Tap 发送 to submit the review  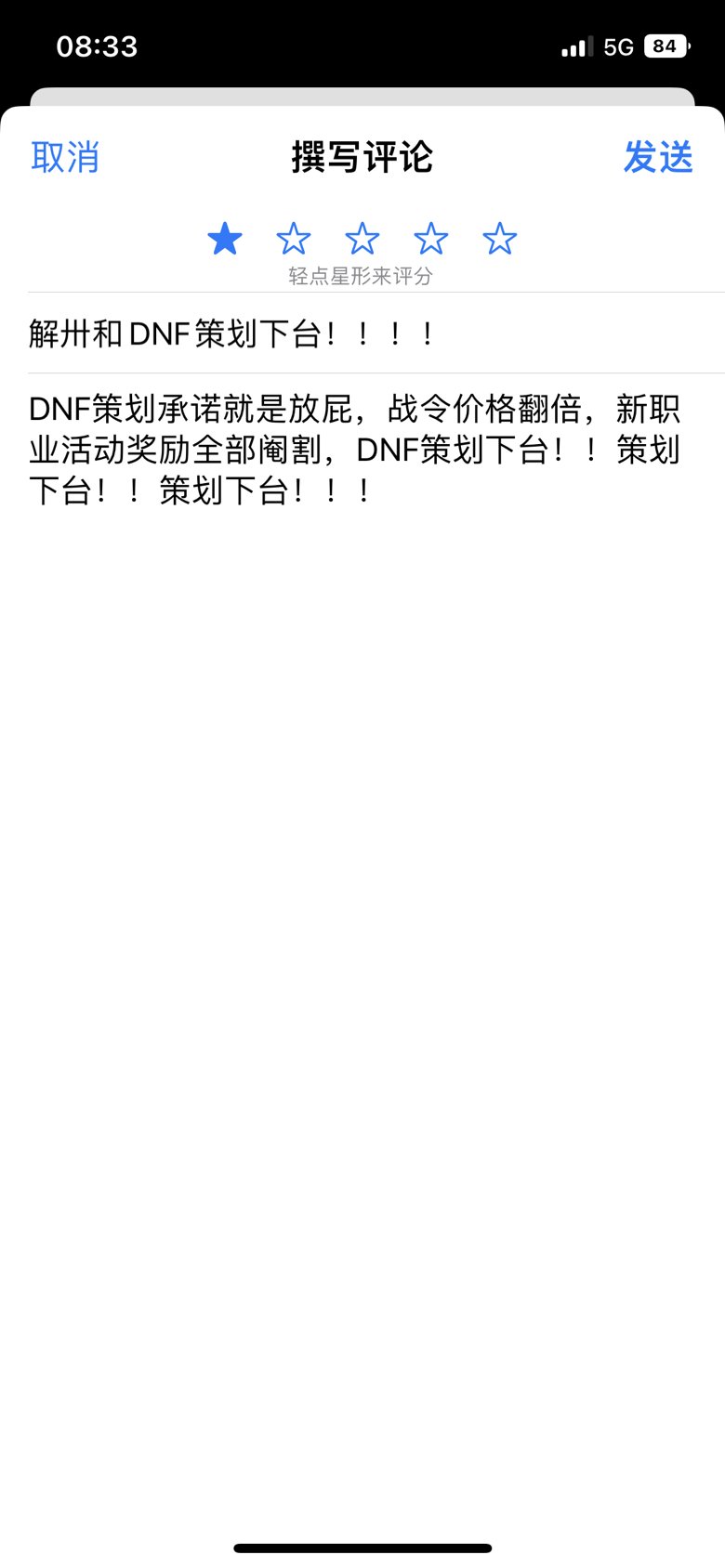click(658, 157)
